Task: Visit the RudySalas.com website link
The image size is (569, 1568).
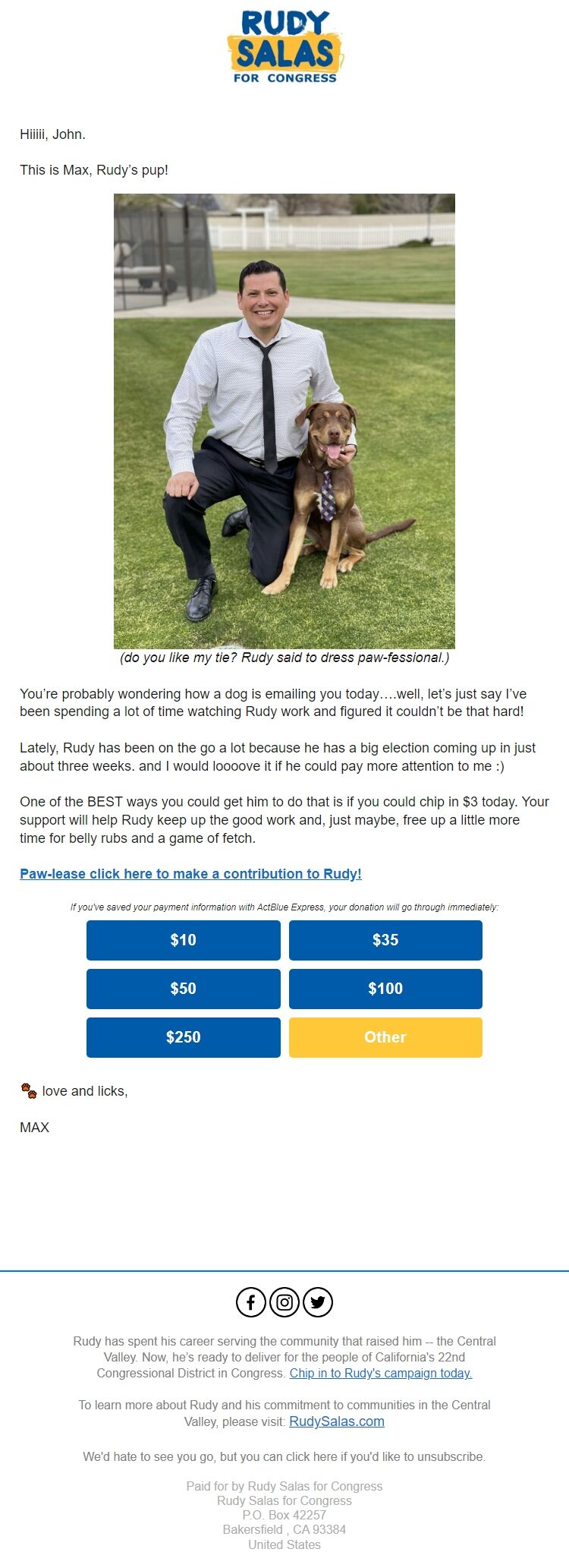Action: pyautogui.click(x=337, y=1421)
